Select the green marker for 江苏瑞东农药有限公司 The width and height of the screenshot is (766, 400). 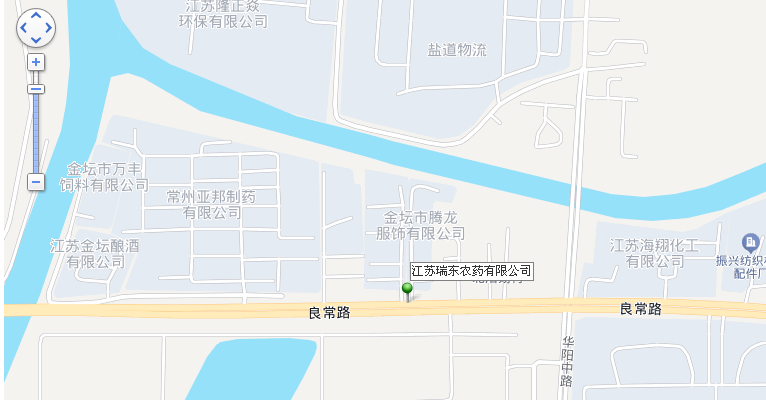pyautogui.click(x=407, y=290)
